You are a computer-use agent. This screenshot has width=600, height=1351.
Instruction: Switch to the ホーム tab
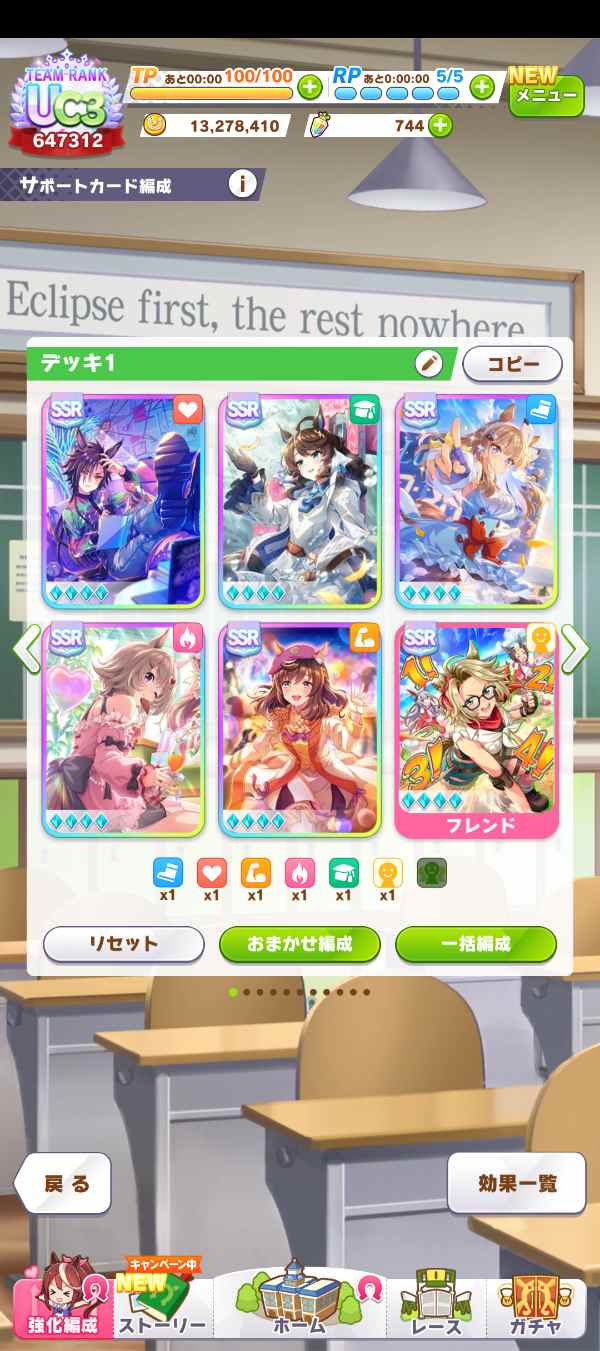[x=299, y=1302]
